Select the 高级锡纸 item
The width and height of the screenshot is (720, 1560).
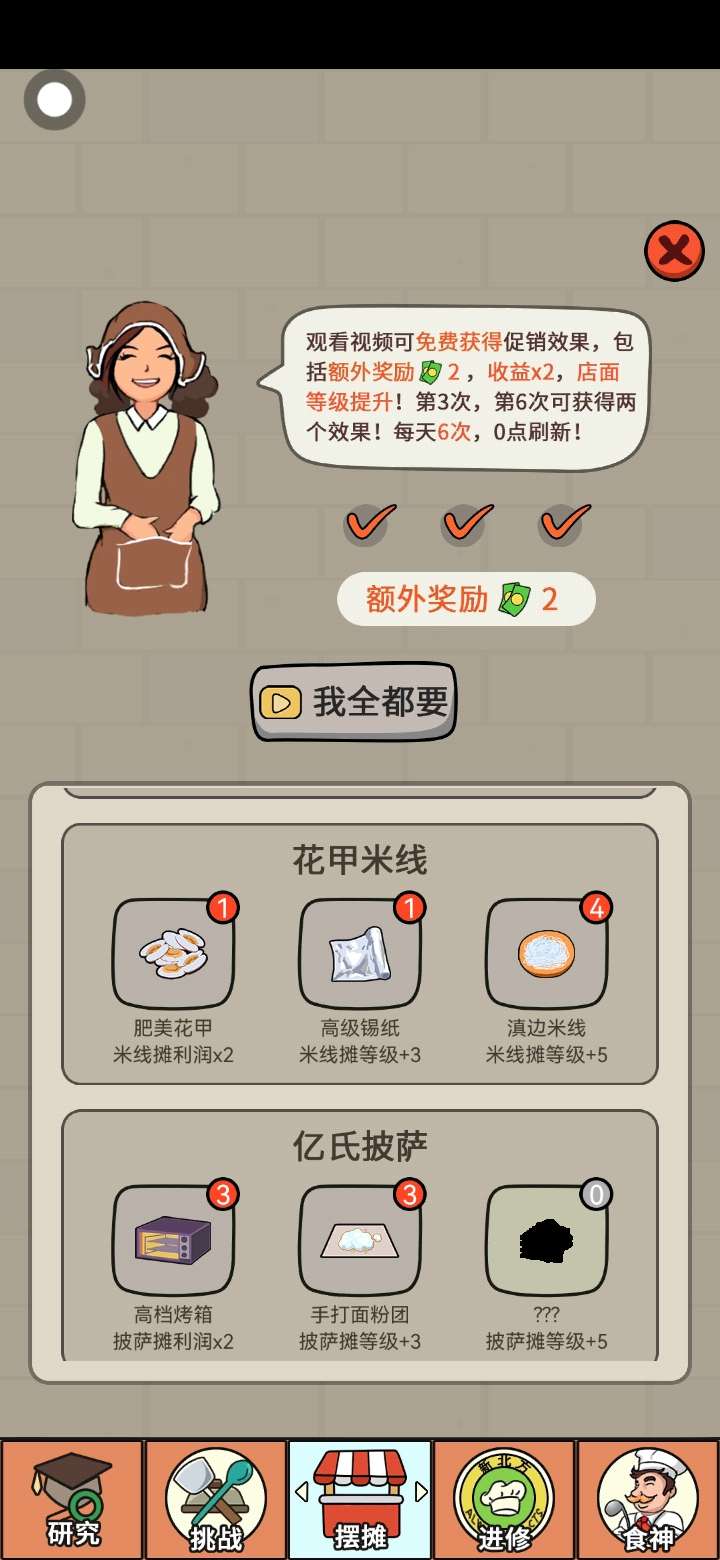[359, 953]
